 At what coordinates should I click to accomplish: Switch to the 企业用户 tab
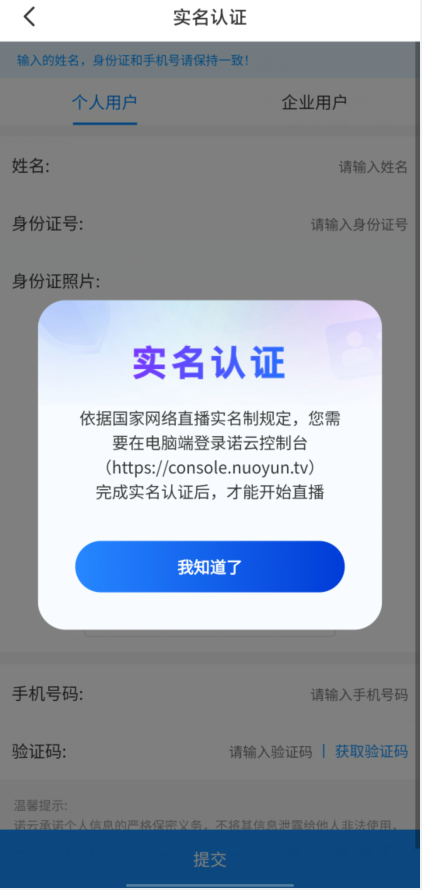click(314, 103)
